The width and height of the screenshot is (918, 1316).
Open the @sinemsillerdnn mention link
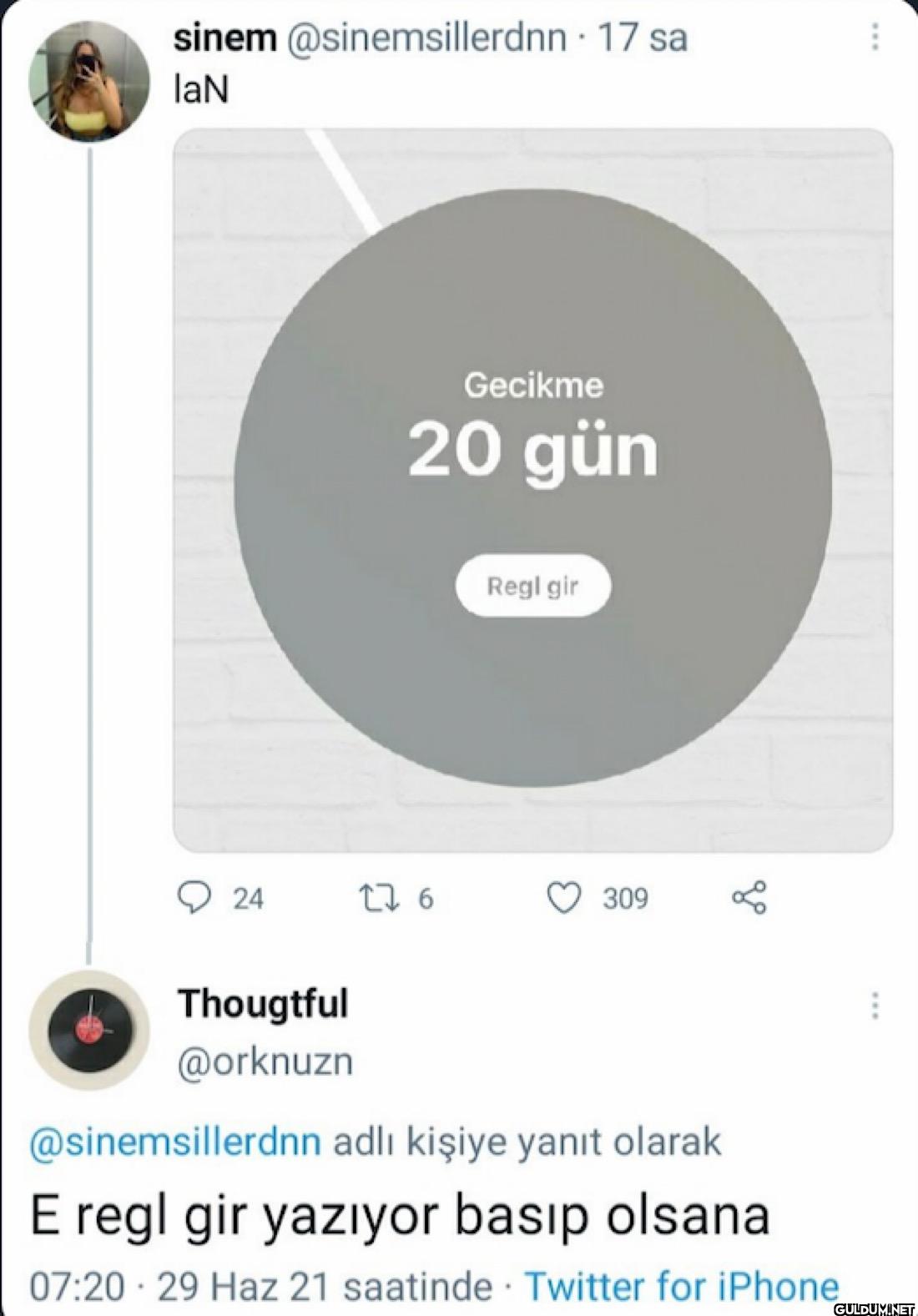click(175, 1141)
